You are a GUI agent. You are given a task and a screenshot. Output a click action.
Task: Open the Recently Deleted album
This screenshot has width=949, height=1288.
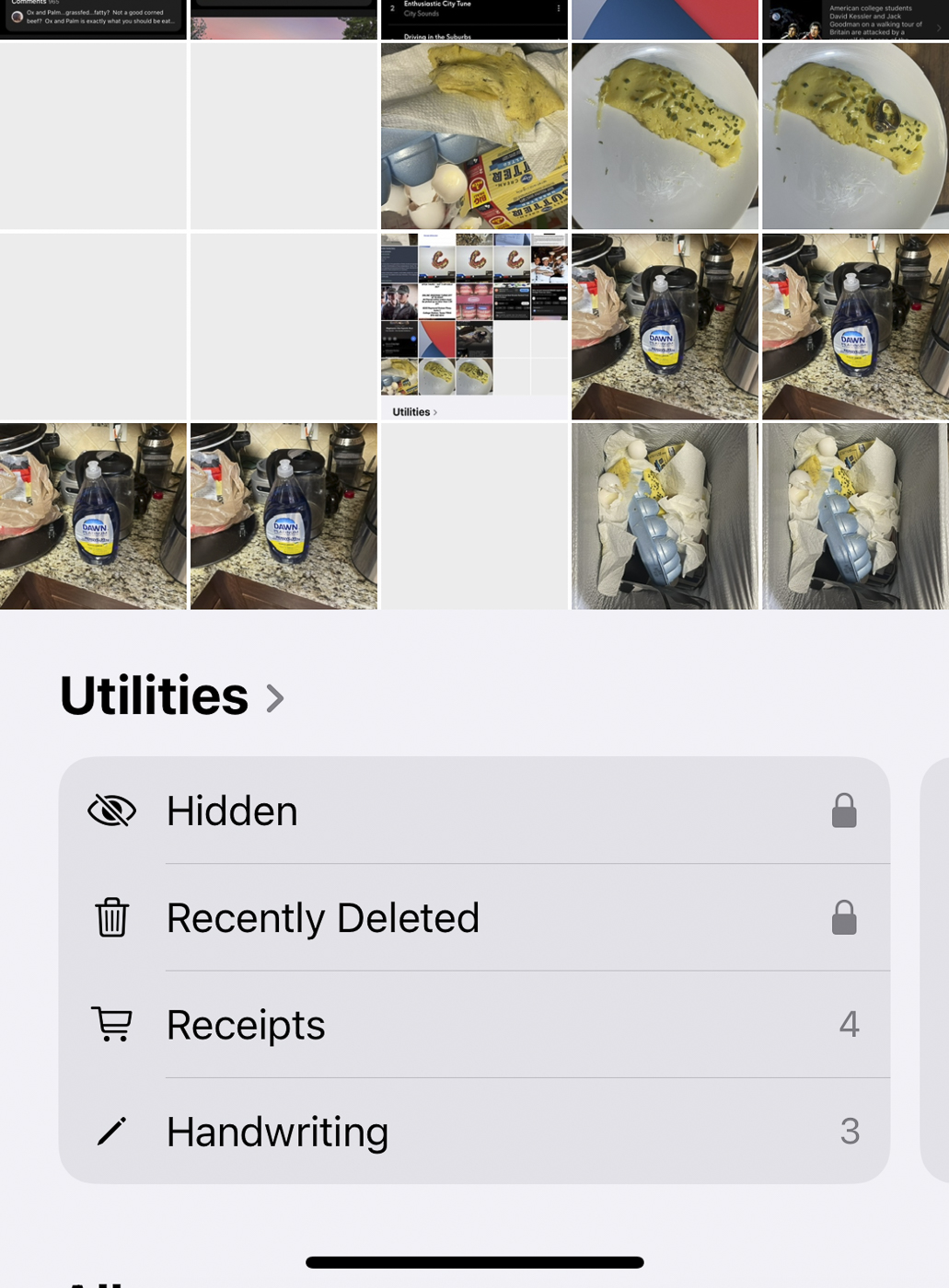tap(474, 917)
